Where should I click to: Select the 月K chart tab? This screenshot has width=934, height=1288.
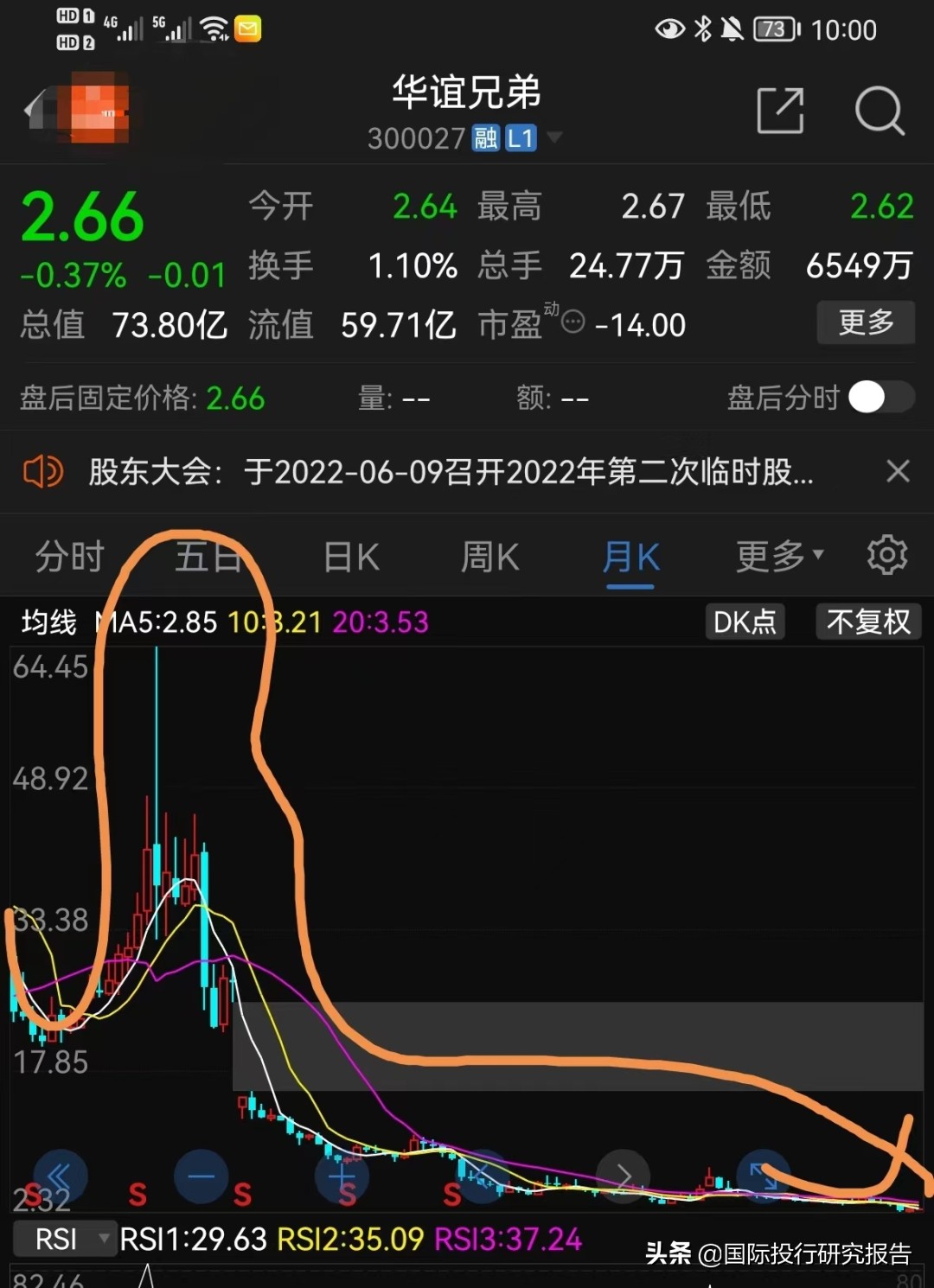pyautogui.click(x=630, y=557)
